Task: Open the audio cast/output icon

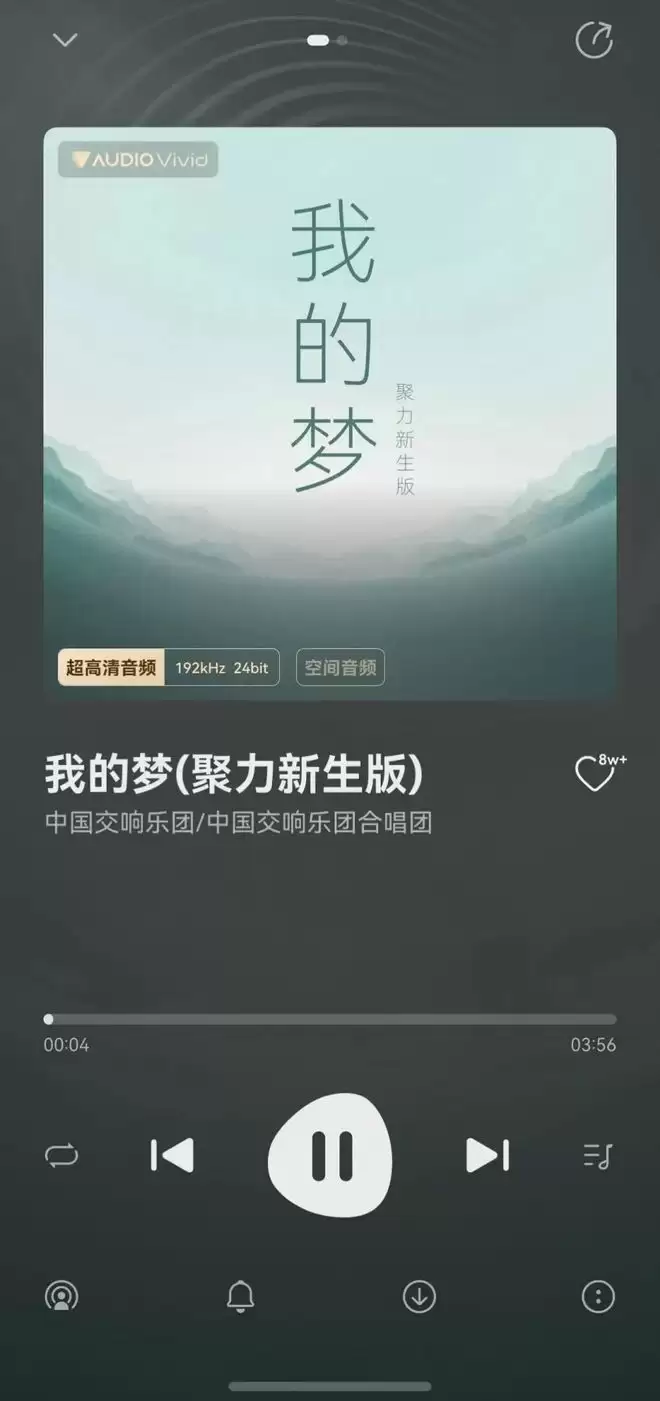Action: (62, 1297)
